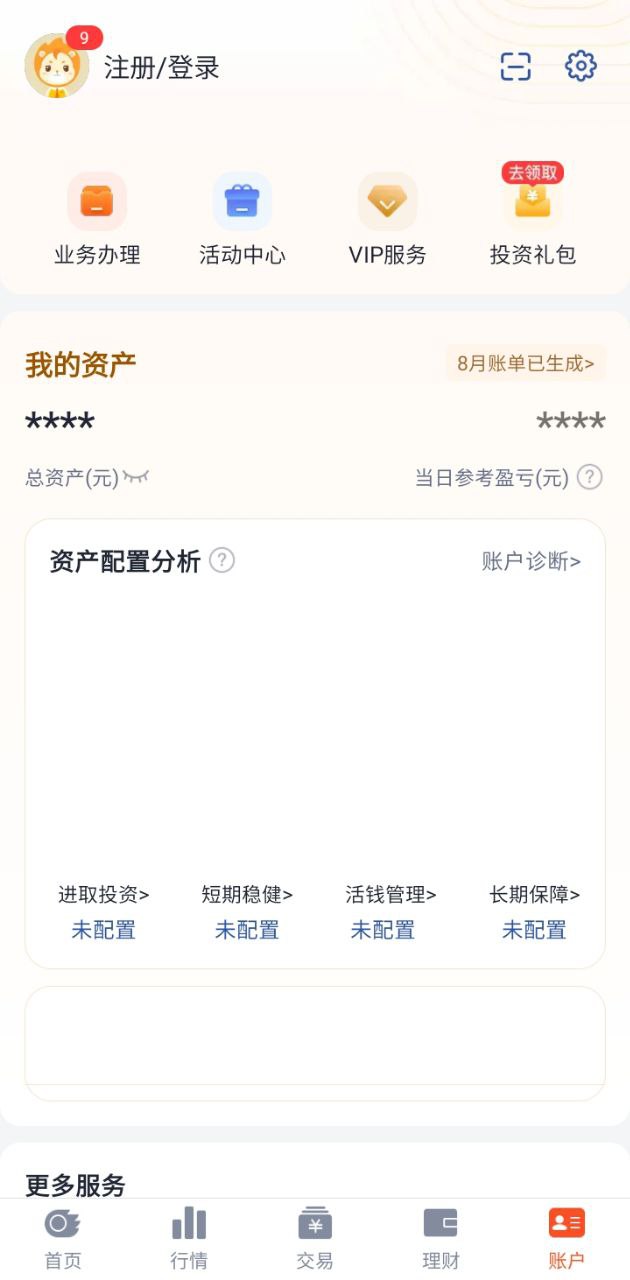Show help for 资产配置分析
630x1280 pixels.
click(222, 560)
